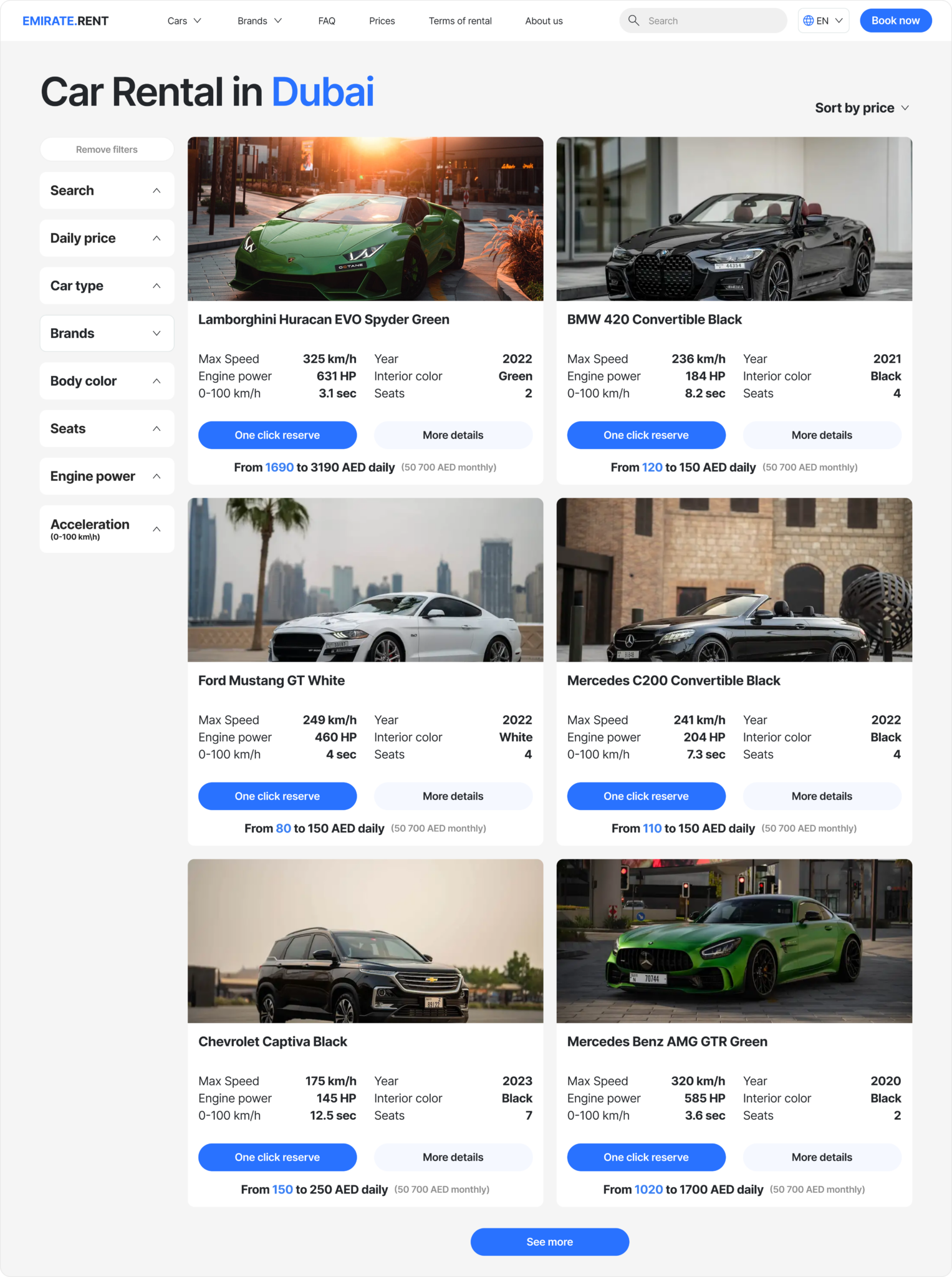This screenshot has height=1277, width=952.
Task: Show more details for Chevrolet Captiva Black
Action: pos(453,1157)
